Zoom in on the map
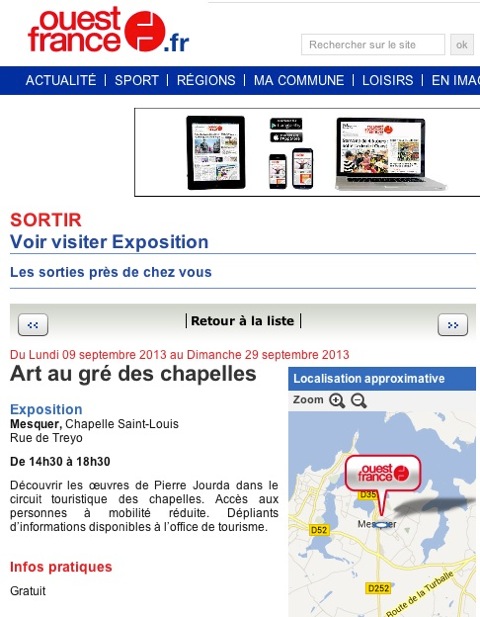 pos(337,401)
